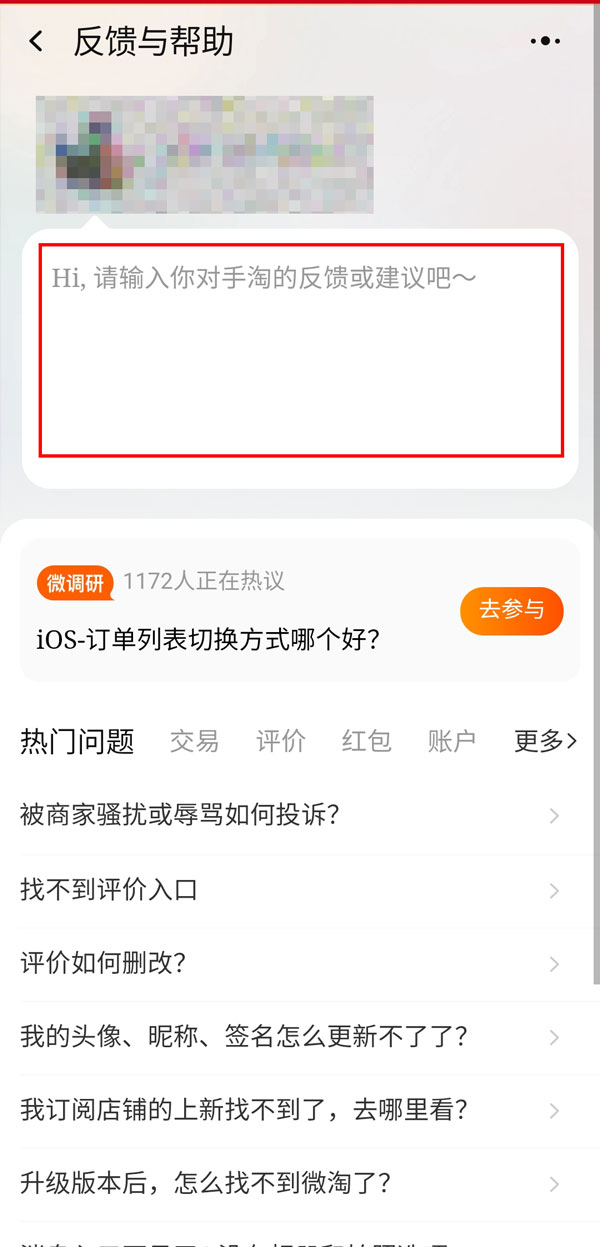Switch to the 评价 category tab
This screenshot has width=600, height=1247.
point(281,741)
